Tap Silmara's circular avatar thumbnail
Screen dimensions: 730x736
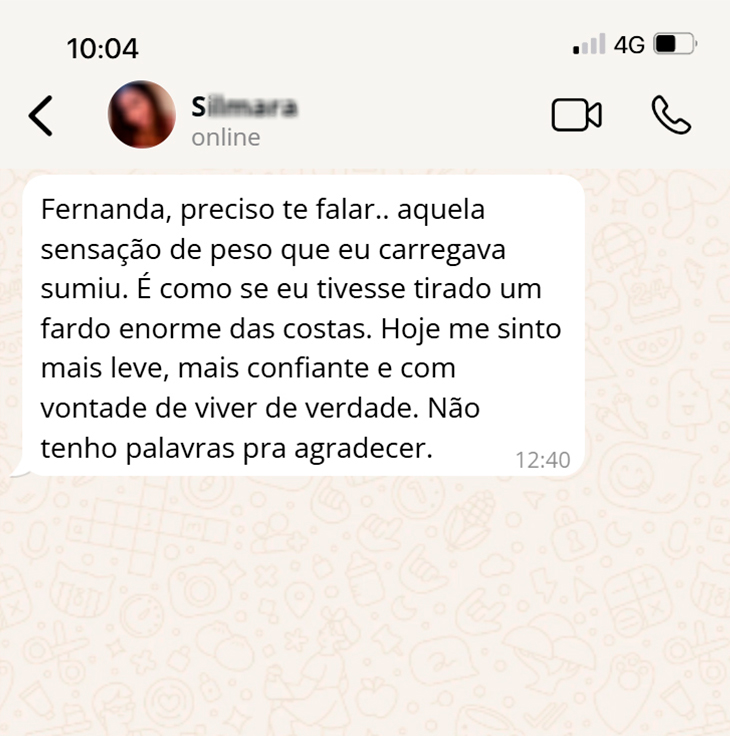click(142, 114)
